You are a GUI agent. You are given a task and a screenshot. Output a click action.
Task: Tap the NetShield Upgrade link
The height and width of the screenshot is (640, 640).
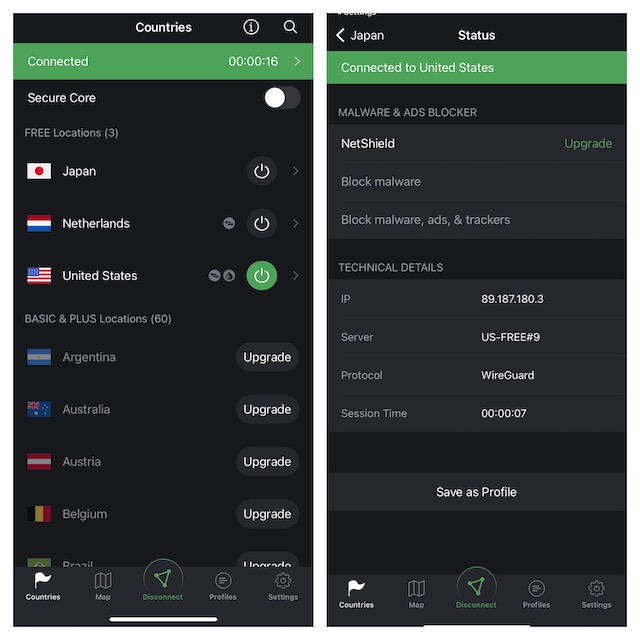click(x=588, y=143)
